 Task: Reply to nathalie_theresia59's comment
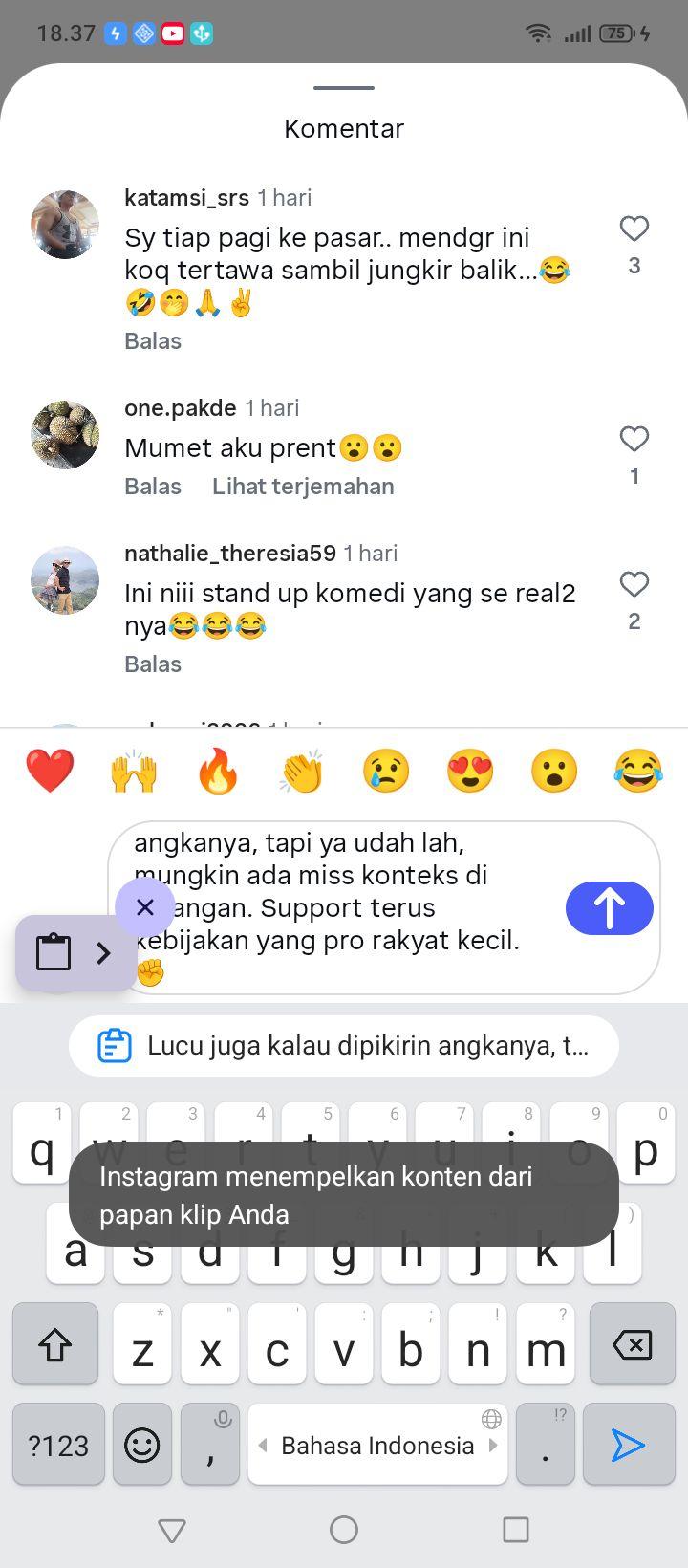click(153, 664)
